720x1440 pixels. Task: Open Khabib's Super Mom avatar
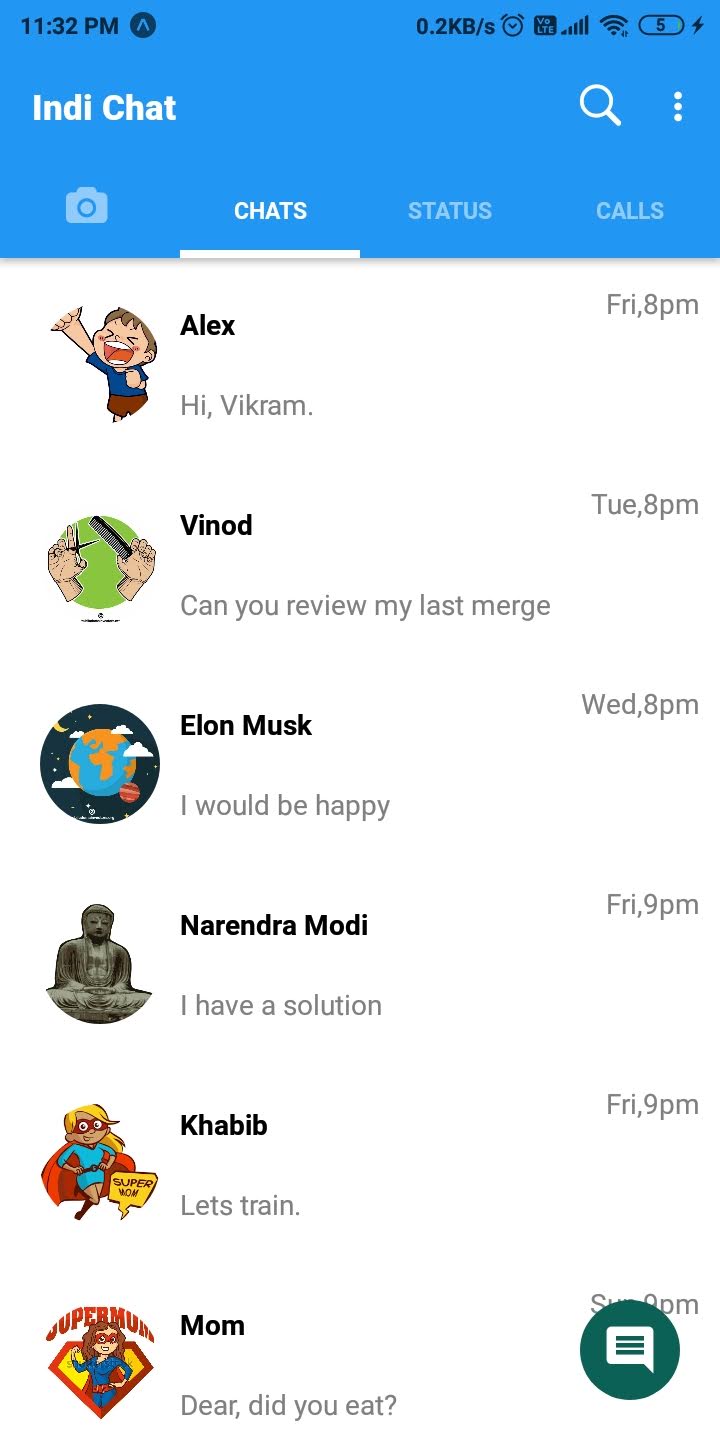click(99, 1163)
